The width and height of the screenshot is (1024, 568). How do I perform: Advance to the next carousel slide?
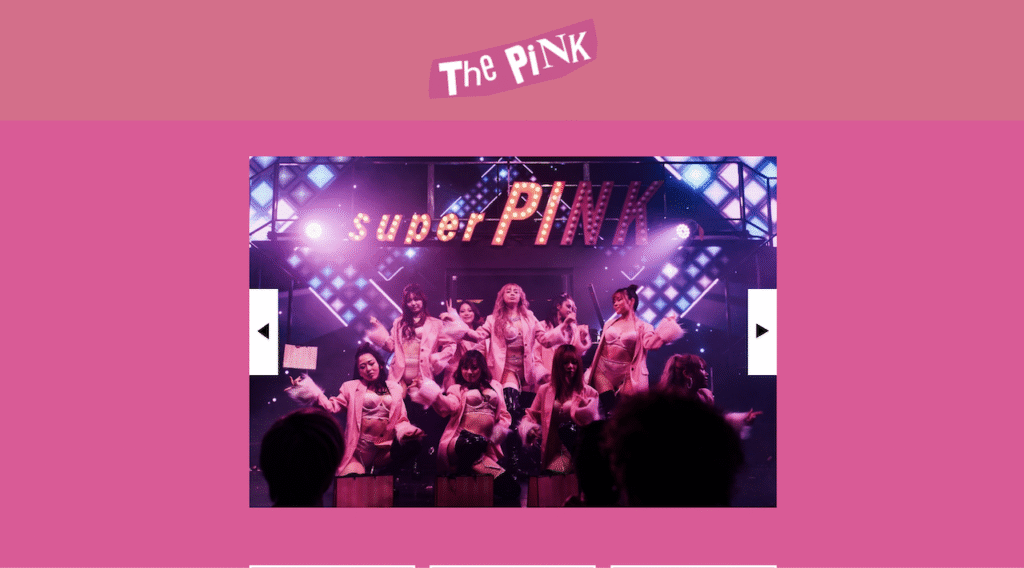click(x=762, y=331)
